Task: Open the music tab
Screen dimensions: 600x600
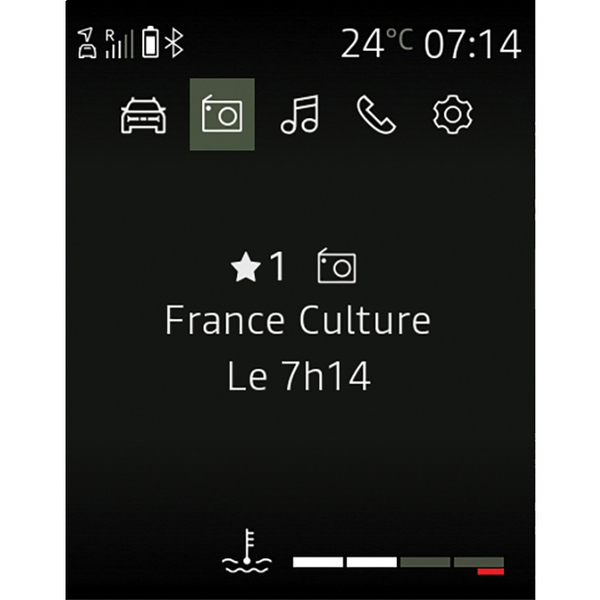Action: click(x=299, y=116)
